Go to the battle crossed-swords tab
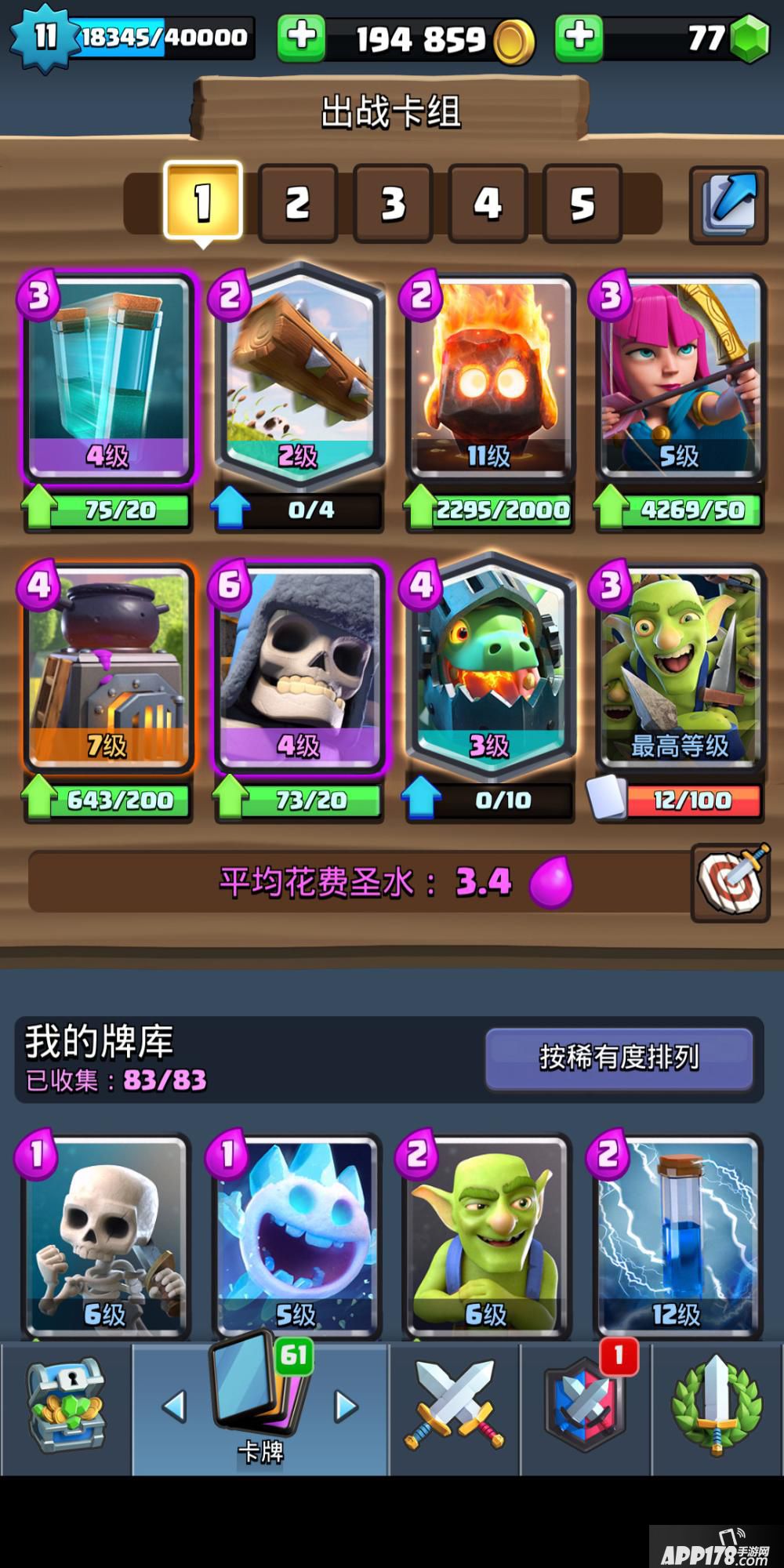 455,1406
